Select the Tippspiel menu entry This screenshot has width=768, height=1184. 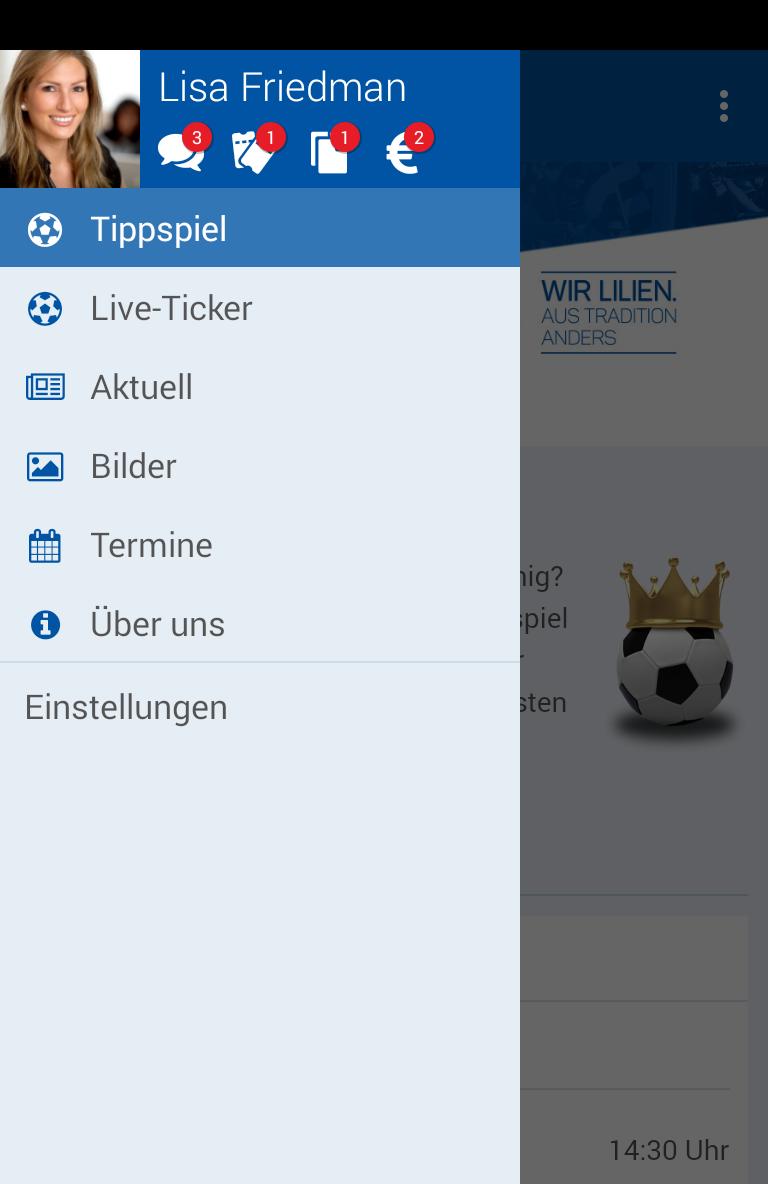[159, 228]
